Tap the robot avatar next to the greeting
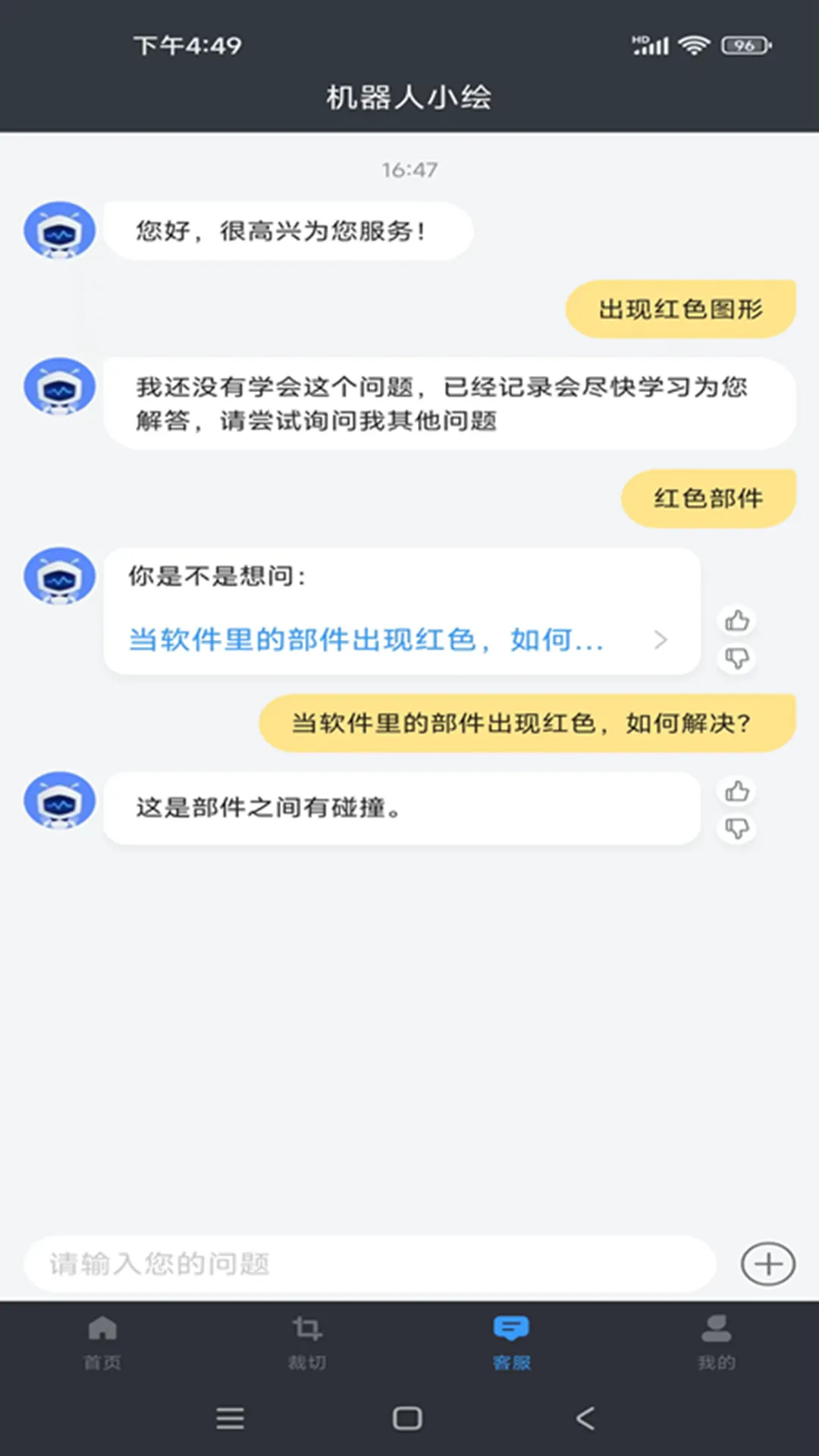The width and height of the screenshot is (819, 1456). [59, 230]
